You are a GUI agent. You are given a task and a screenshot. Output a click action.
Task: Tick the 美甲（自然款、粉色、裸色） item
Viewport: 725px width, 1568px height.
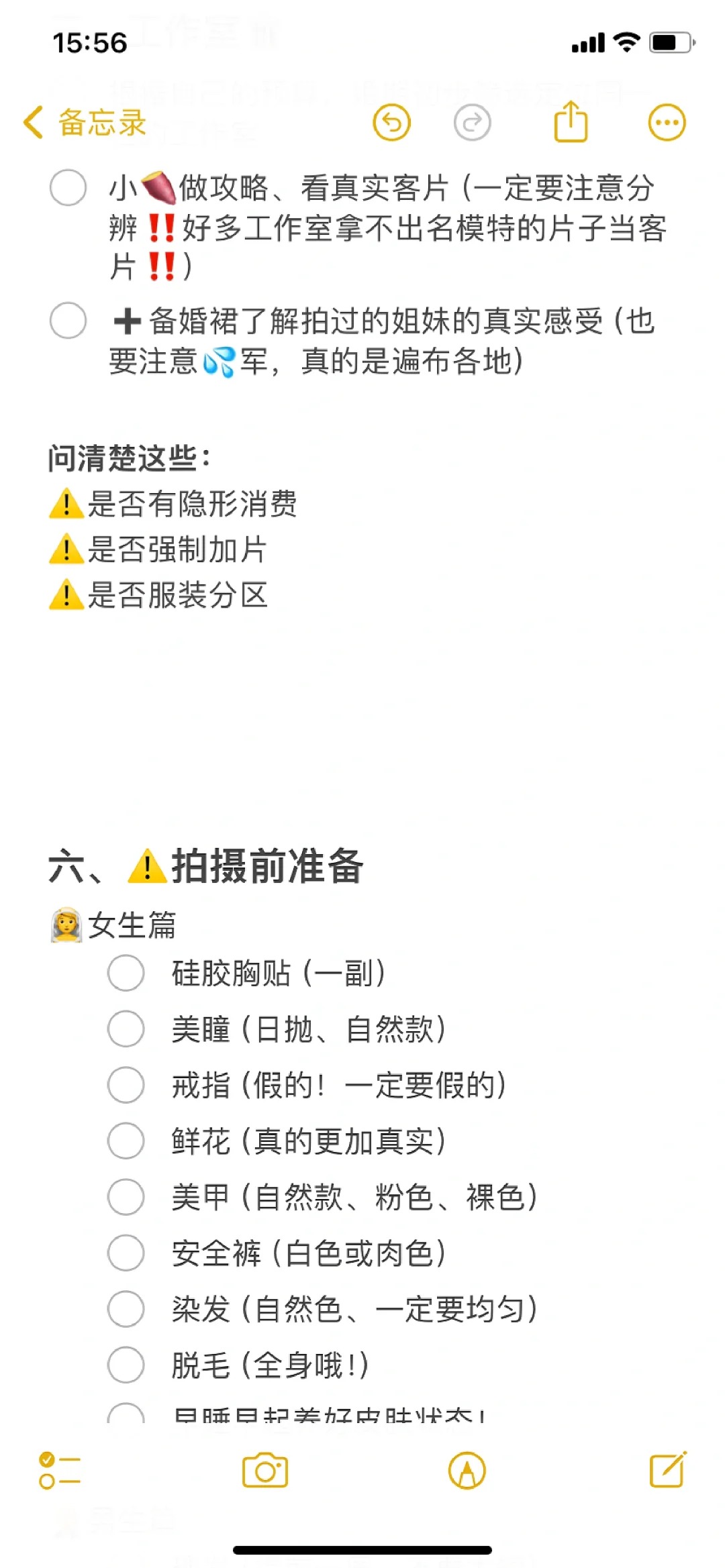click(x=126, y=1197)
